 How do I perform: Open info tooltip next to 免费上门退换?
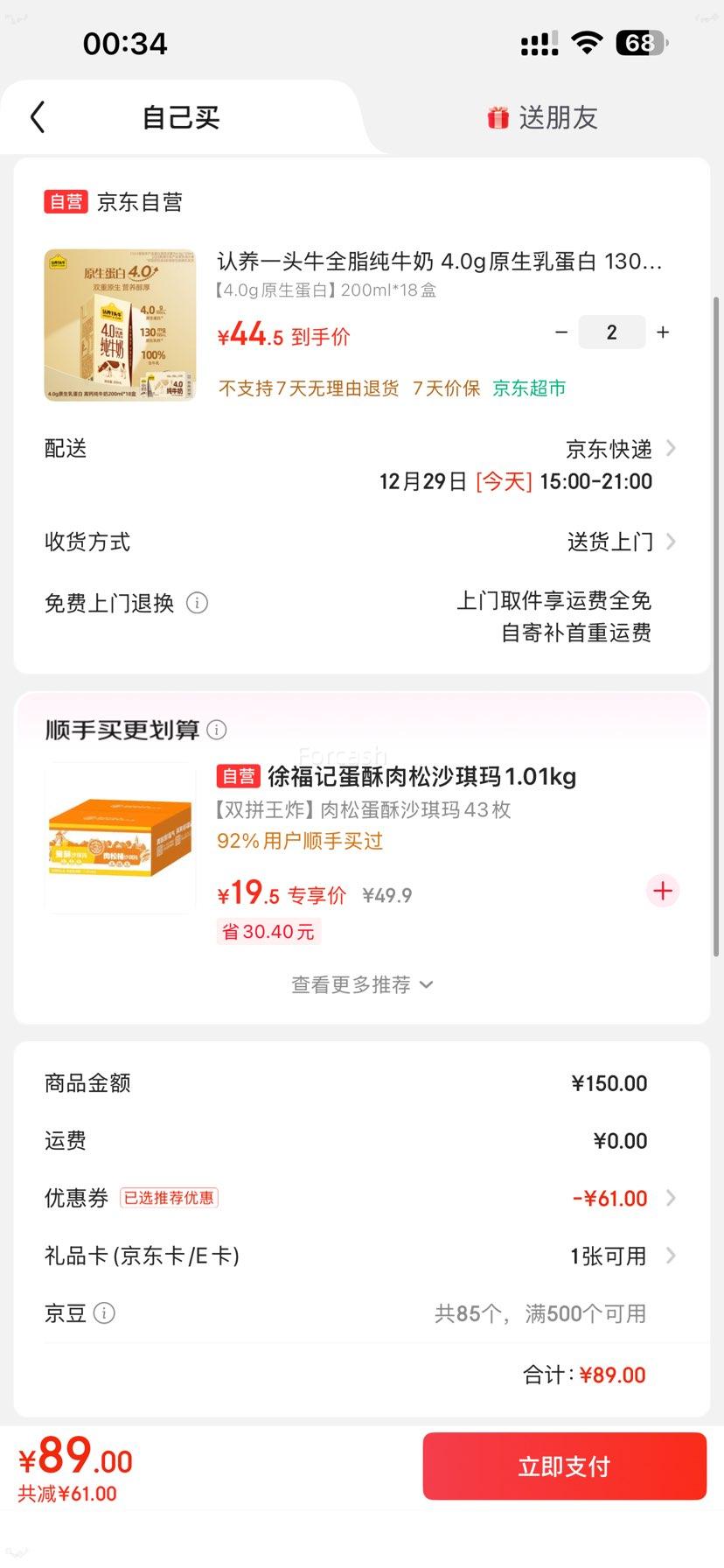tap(198, 604)
